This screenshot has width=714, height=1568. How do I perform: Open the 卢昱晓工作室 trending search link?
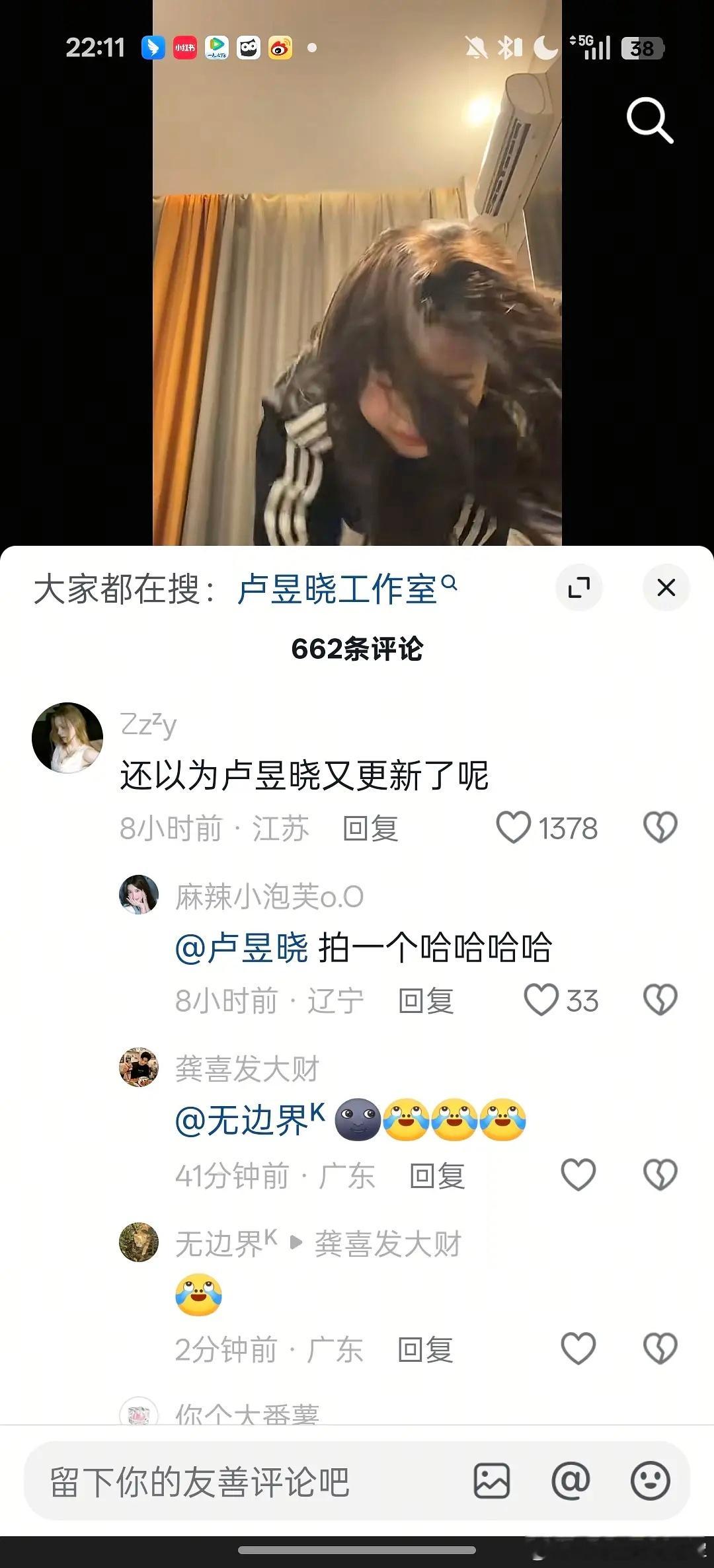[x=340, y=587]
